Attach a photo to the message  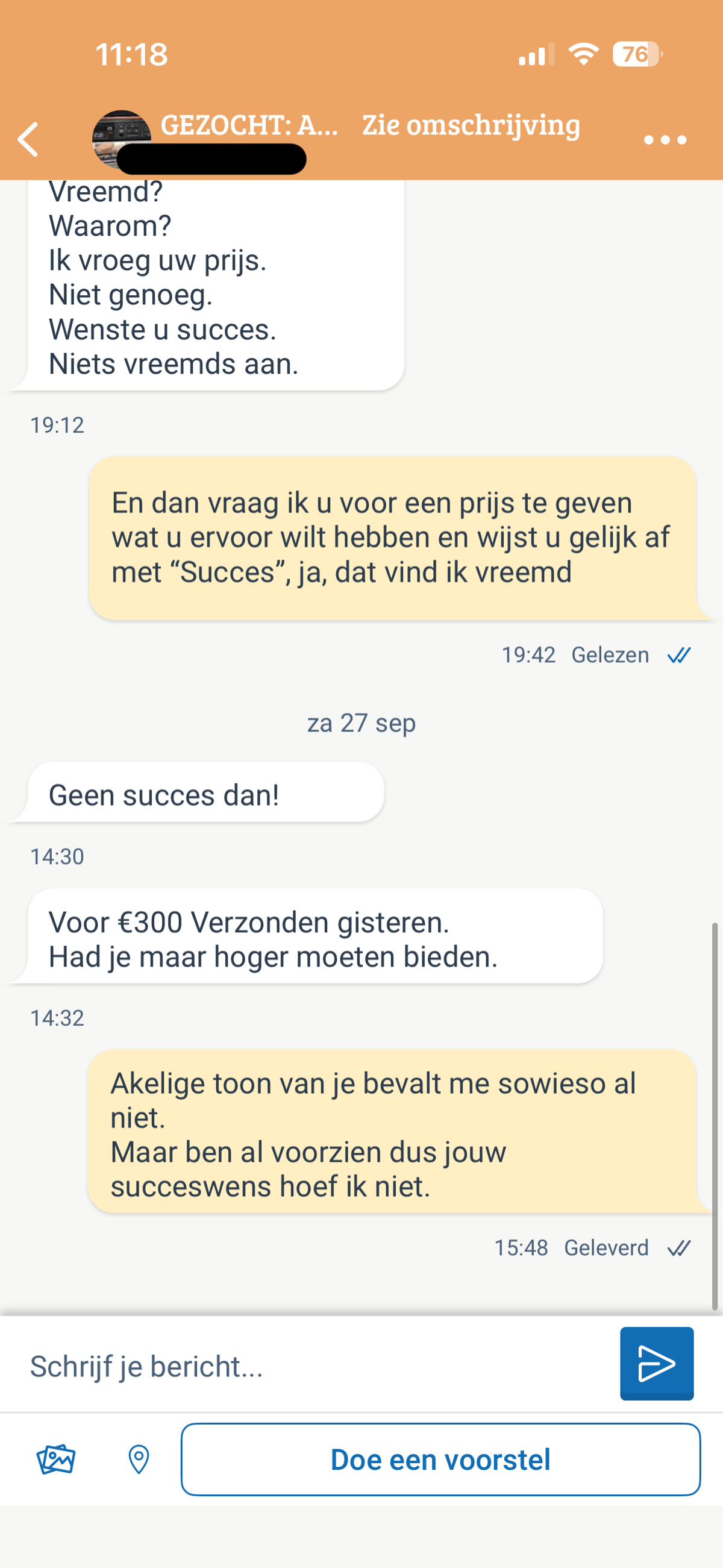pyautogui.click(x=56, y=1460)
